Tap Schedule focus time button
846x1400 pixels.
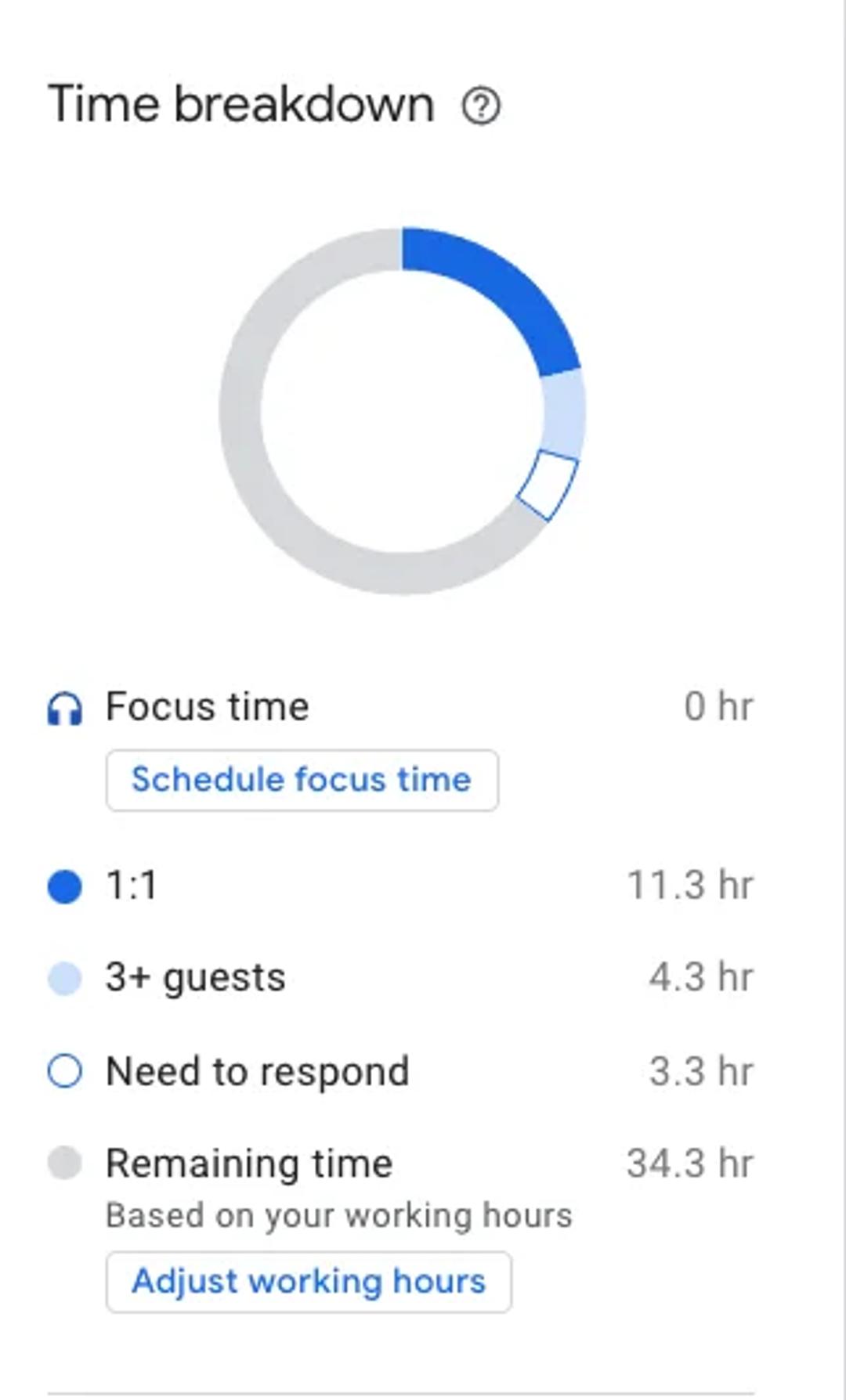pos(302,780)
